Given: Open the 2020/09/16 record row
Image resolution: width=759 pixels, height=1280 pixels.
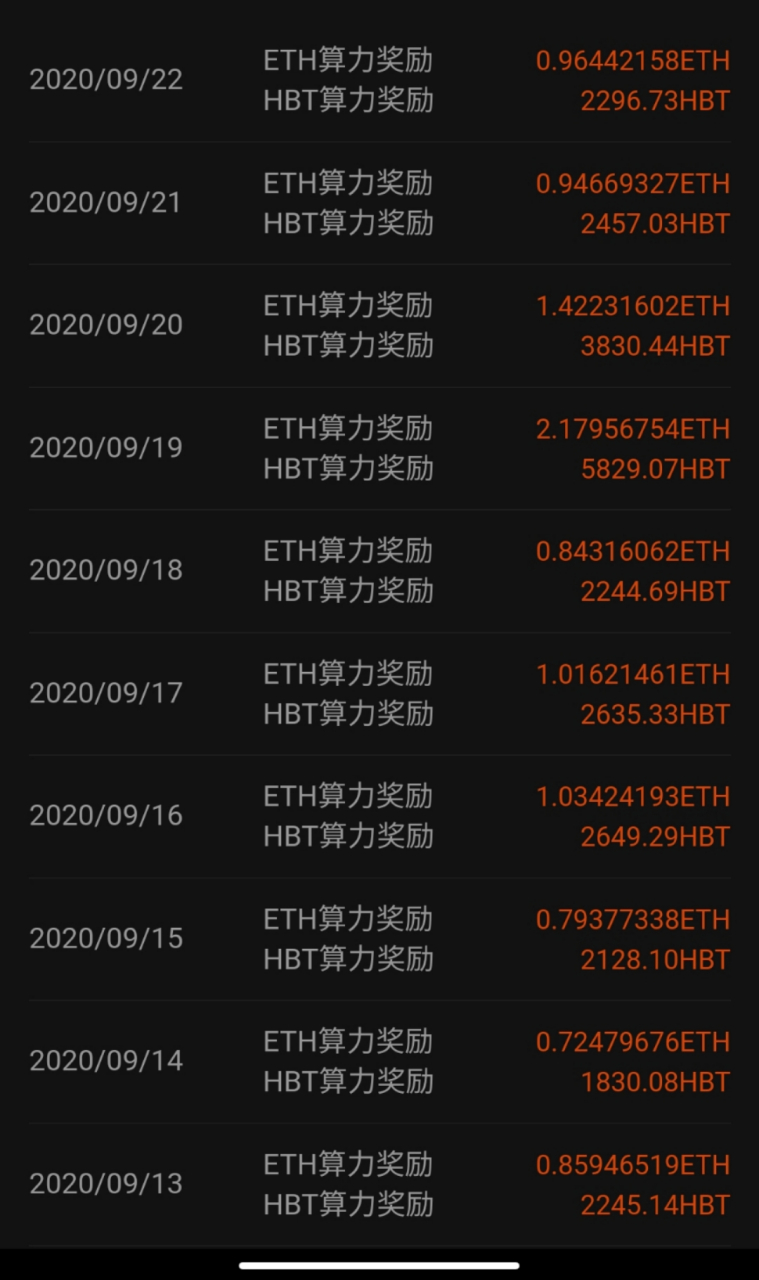Looking at the screenshot, I should [105, 815].
